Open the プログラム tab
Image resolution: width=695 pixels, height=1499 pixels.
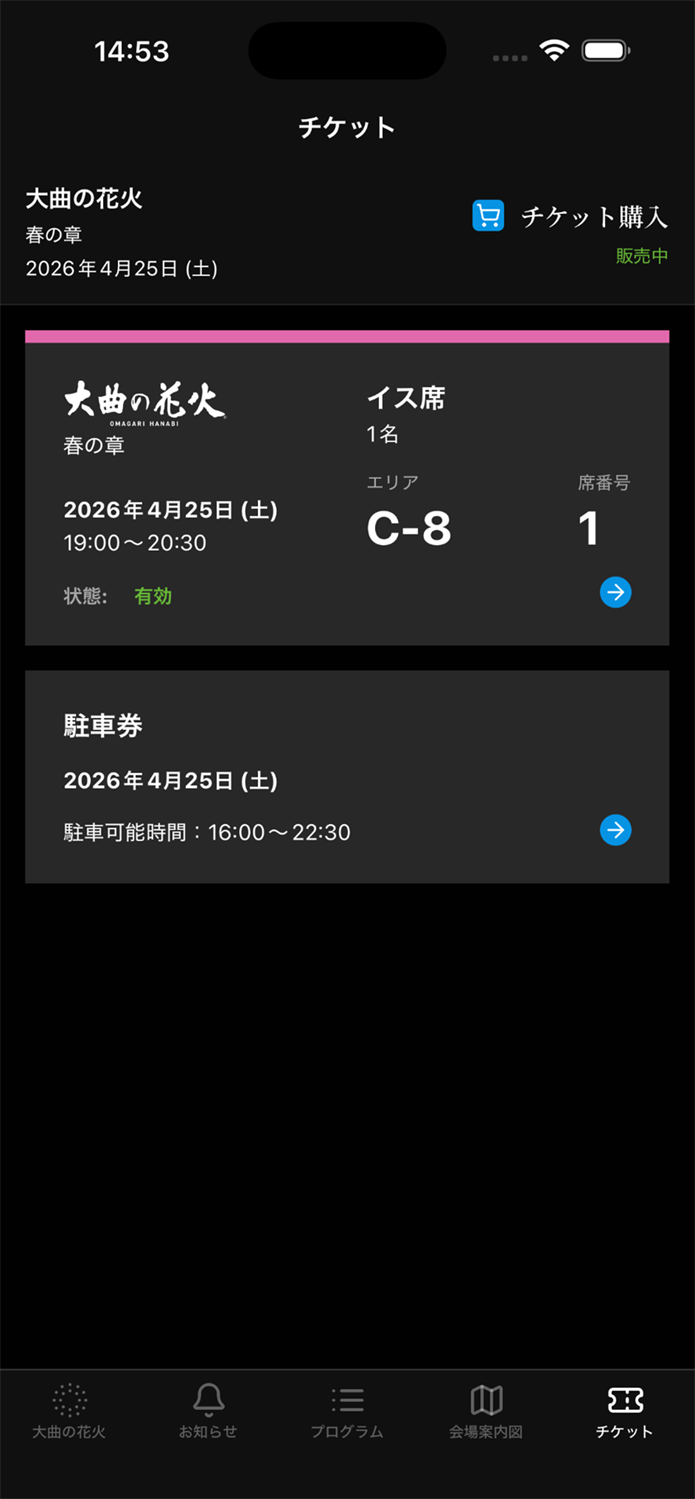(347, 1411)
